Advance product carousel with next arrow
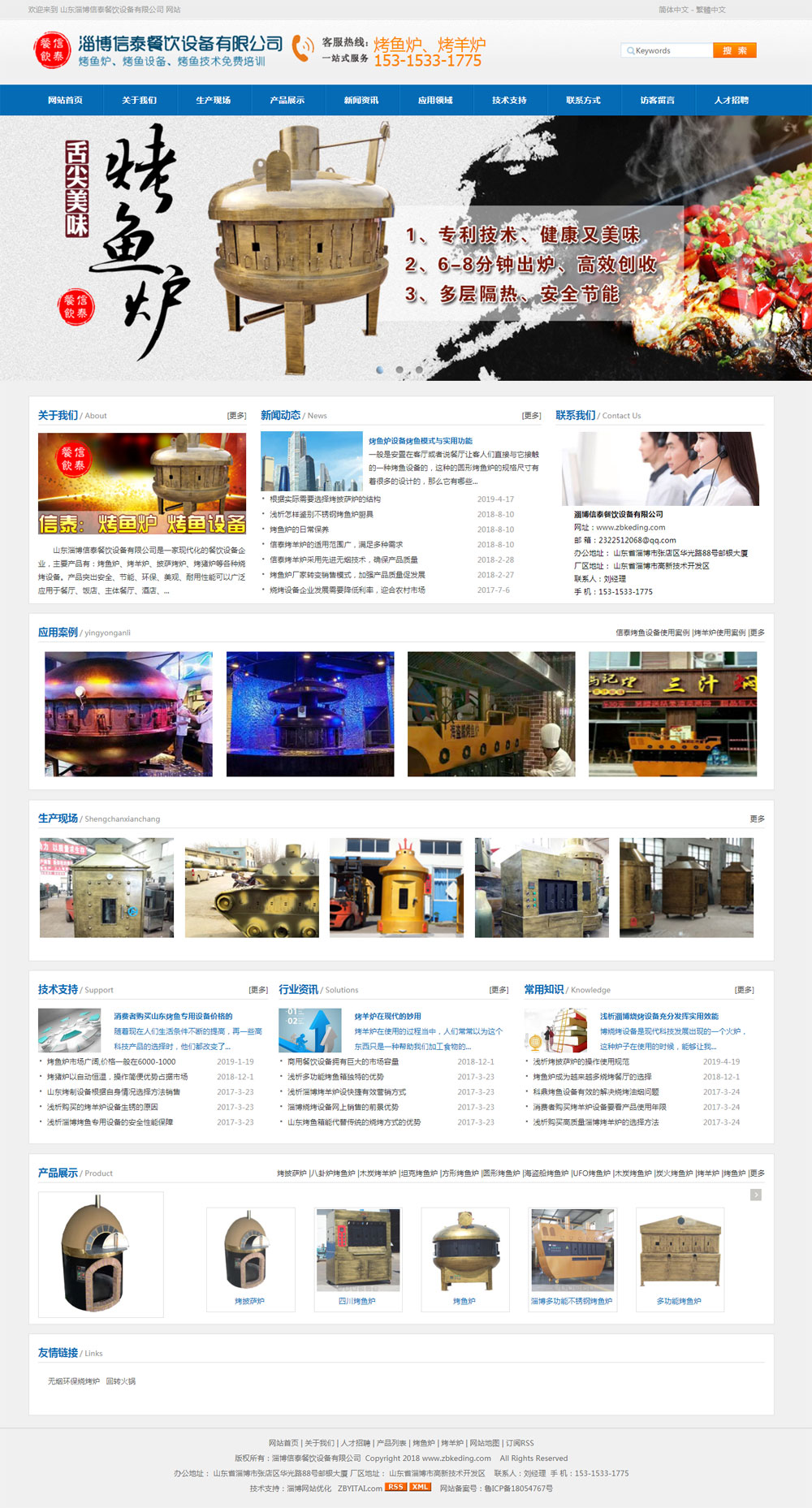The image size is (812, 1508). tap(756, 1195)
